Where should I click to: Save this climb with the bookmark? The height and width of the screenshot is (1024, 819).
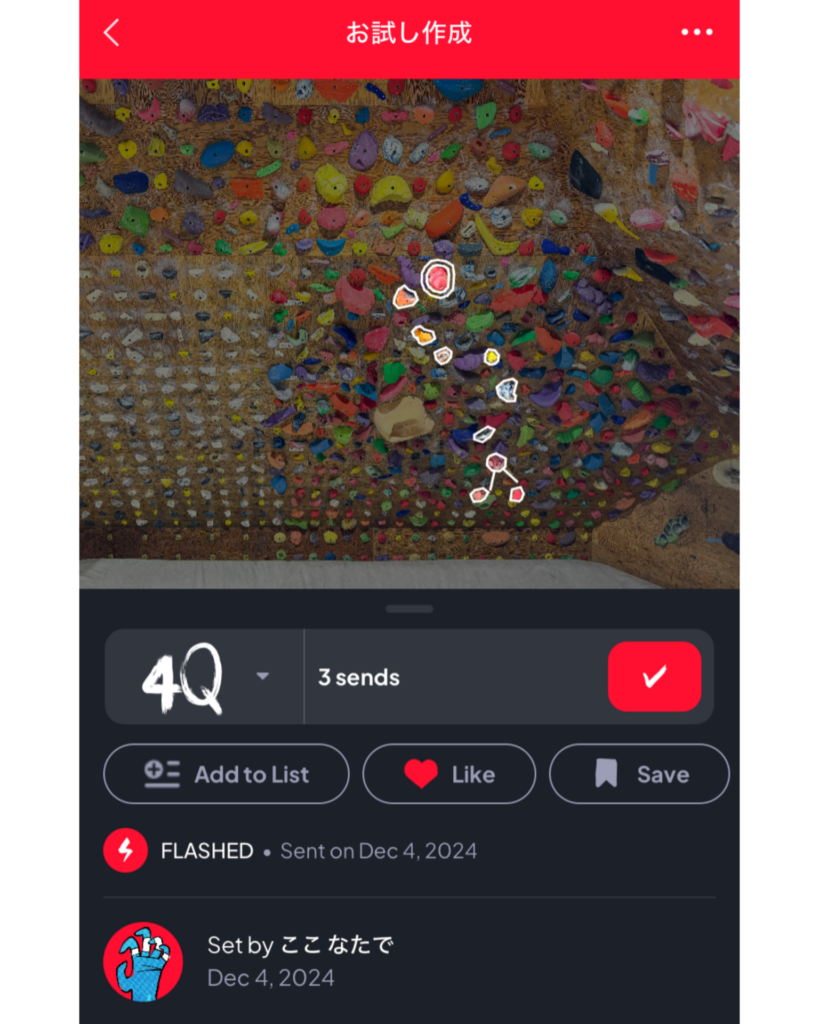point(639,774)
